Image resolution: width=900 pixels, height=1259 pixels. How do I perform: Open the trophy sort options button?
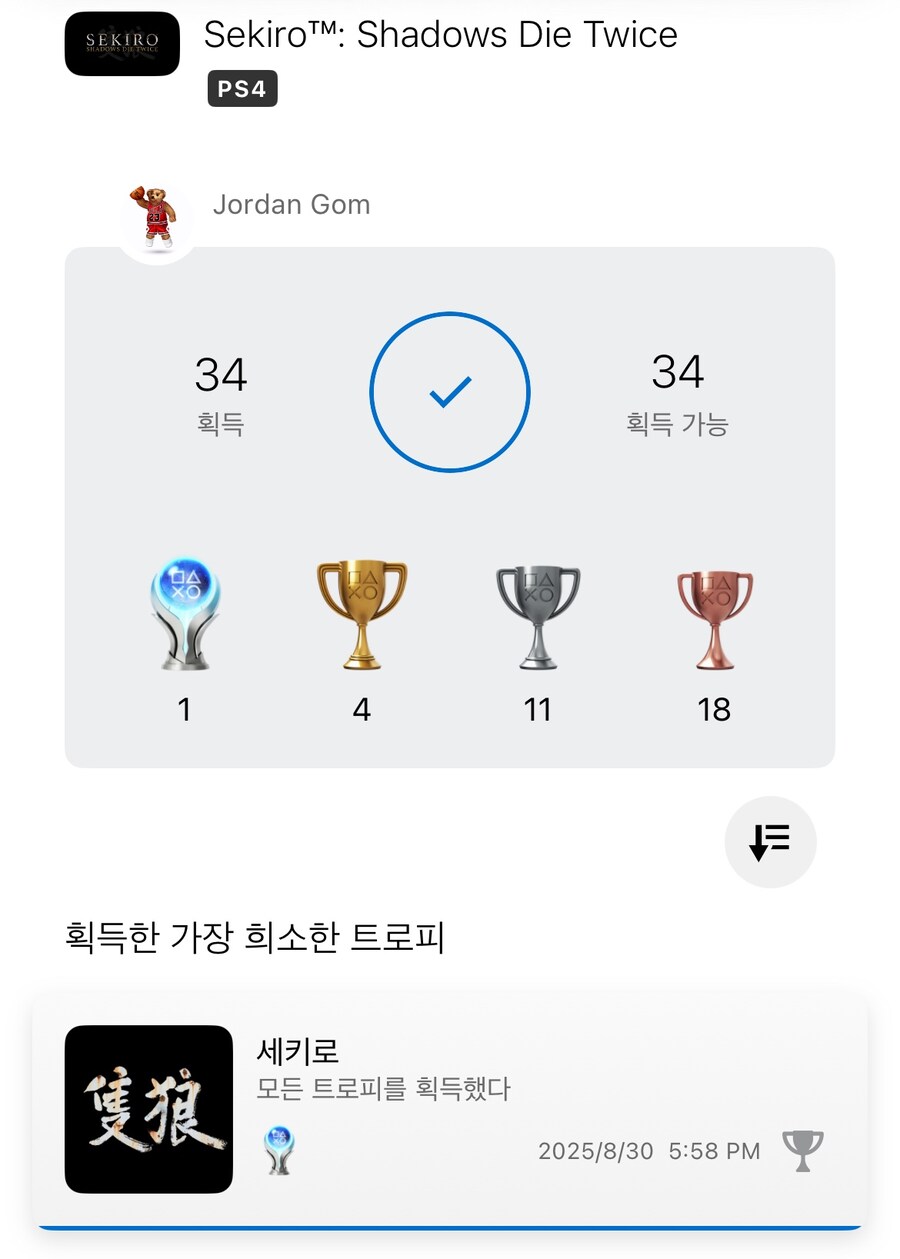770,842
